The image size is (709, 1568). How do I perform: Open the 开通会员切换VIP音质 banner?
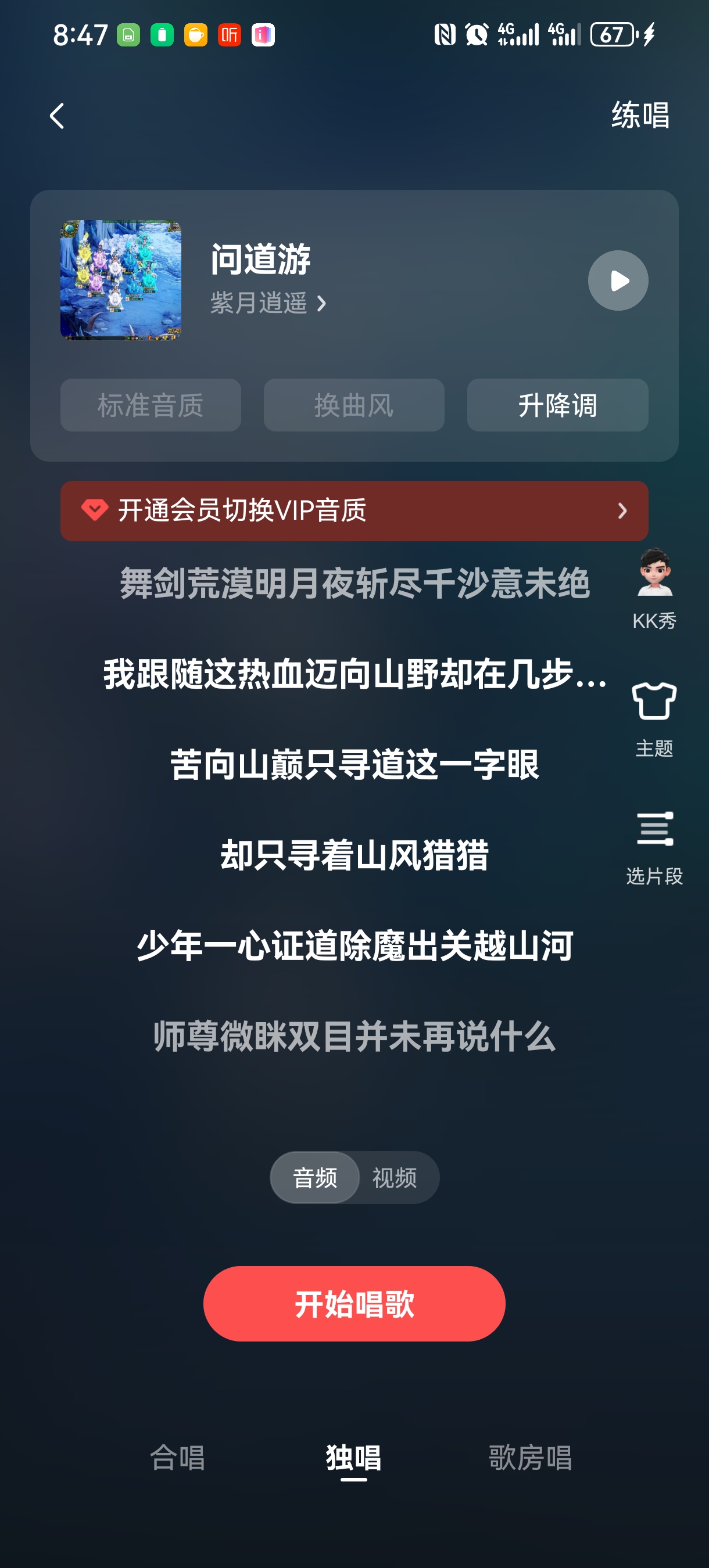point(354,510)
